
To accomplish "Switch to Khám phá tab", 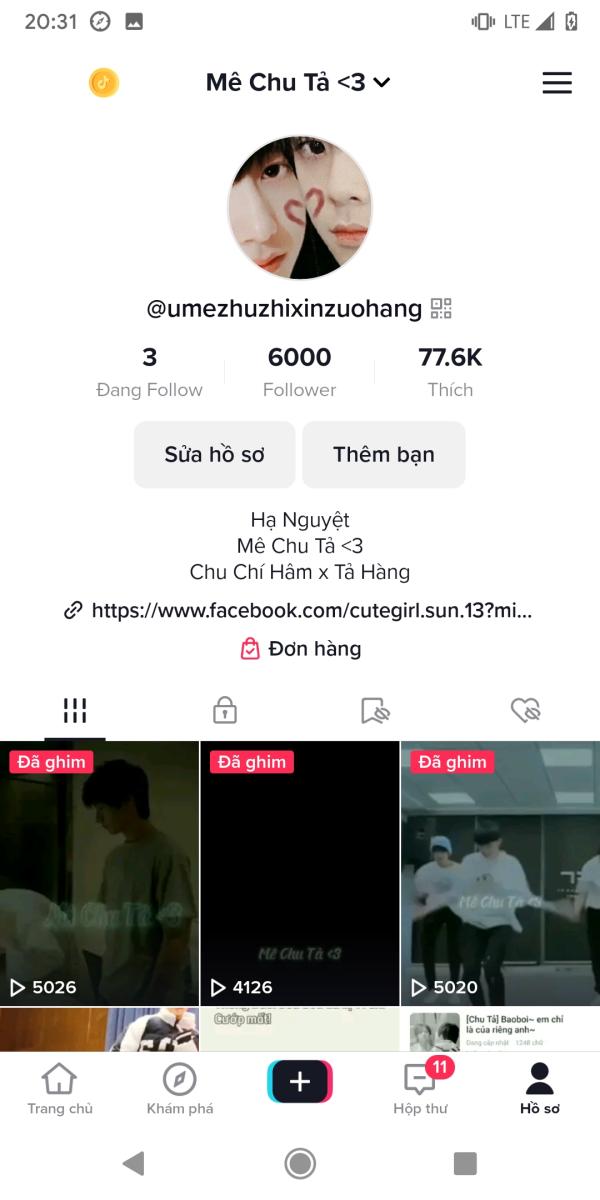I will (180, 1089).
